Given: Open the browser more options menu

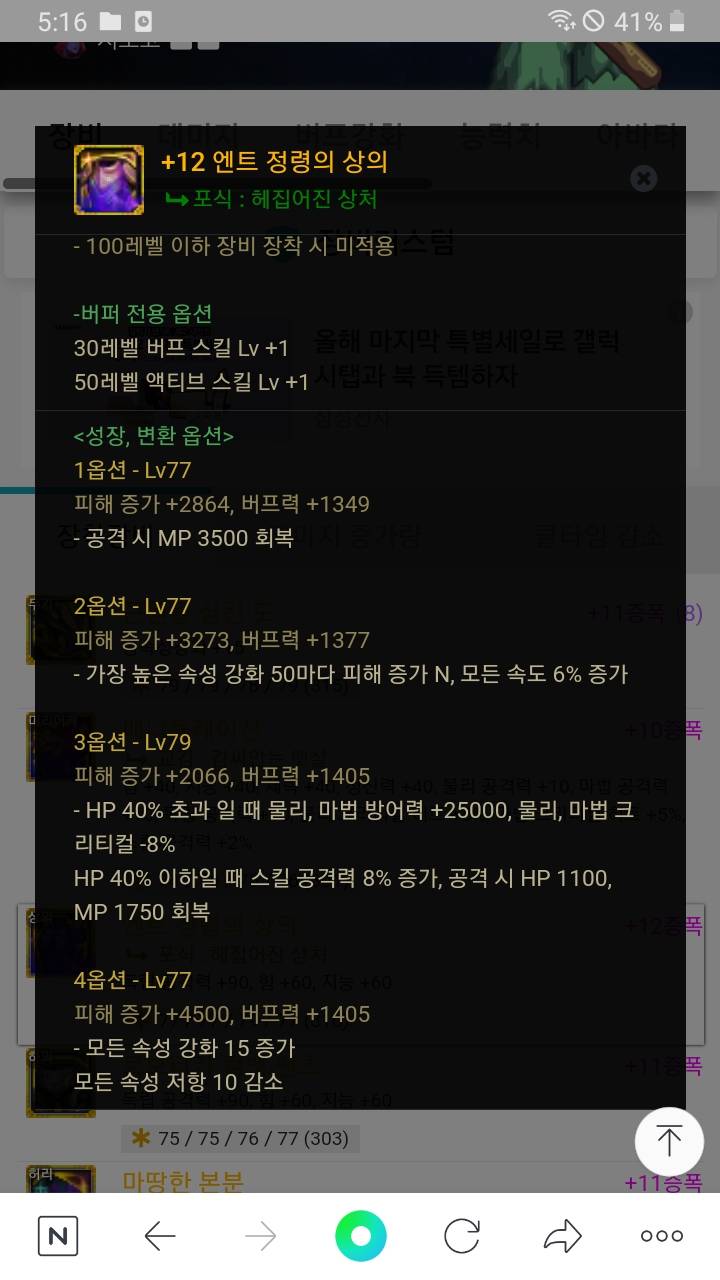Looking at the screenshot, I should tap(662, 1237).
